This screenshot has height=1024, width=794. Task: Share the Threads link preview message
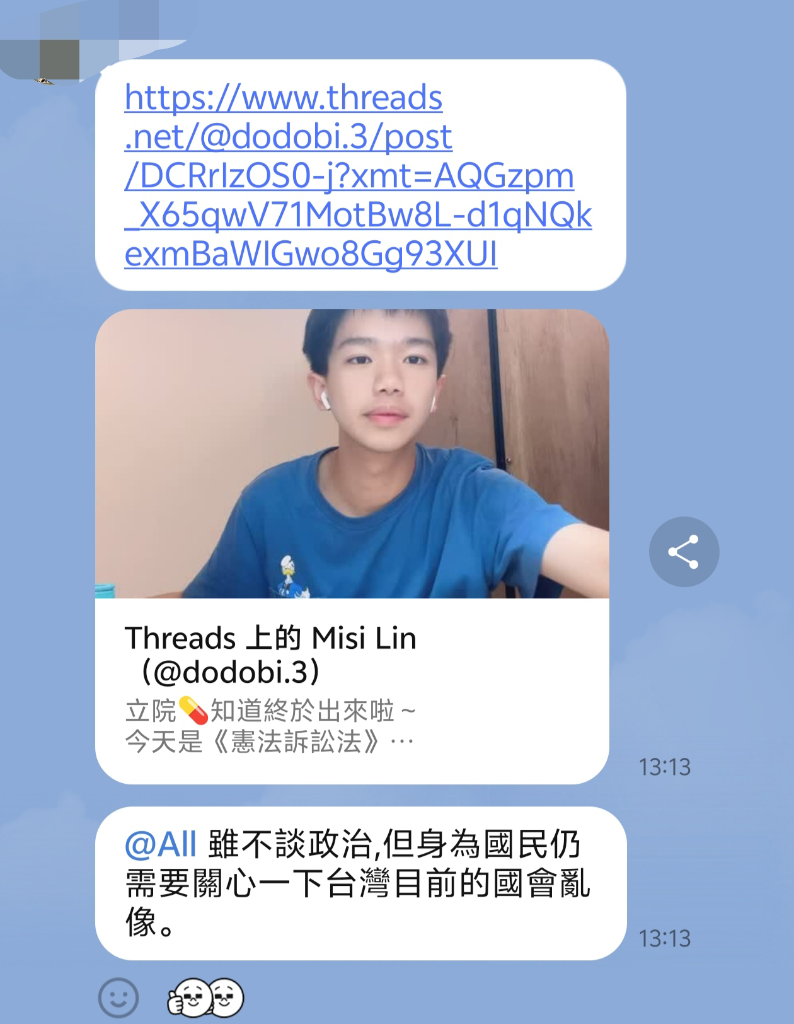click(684, 551)
